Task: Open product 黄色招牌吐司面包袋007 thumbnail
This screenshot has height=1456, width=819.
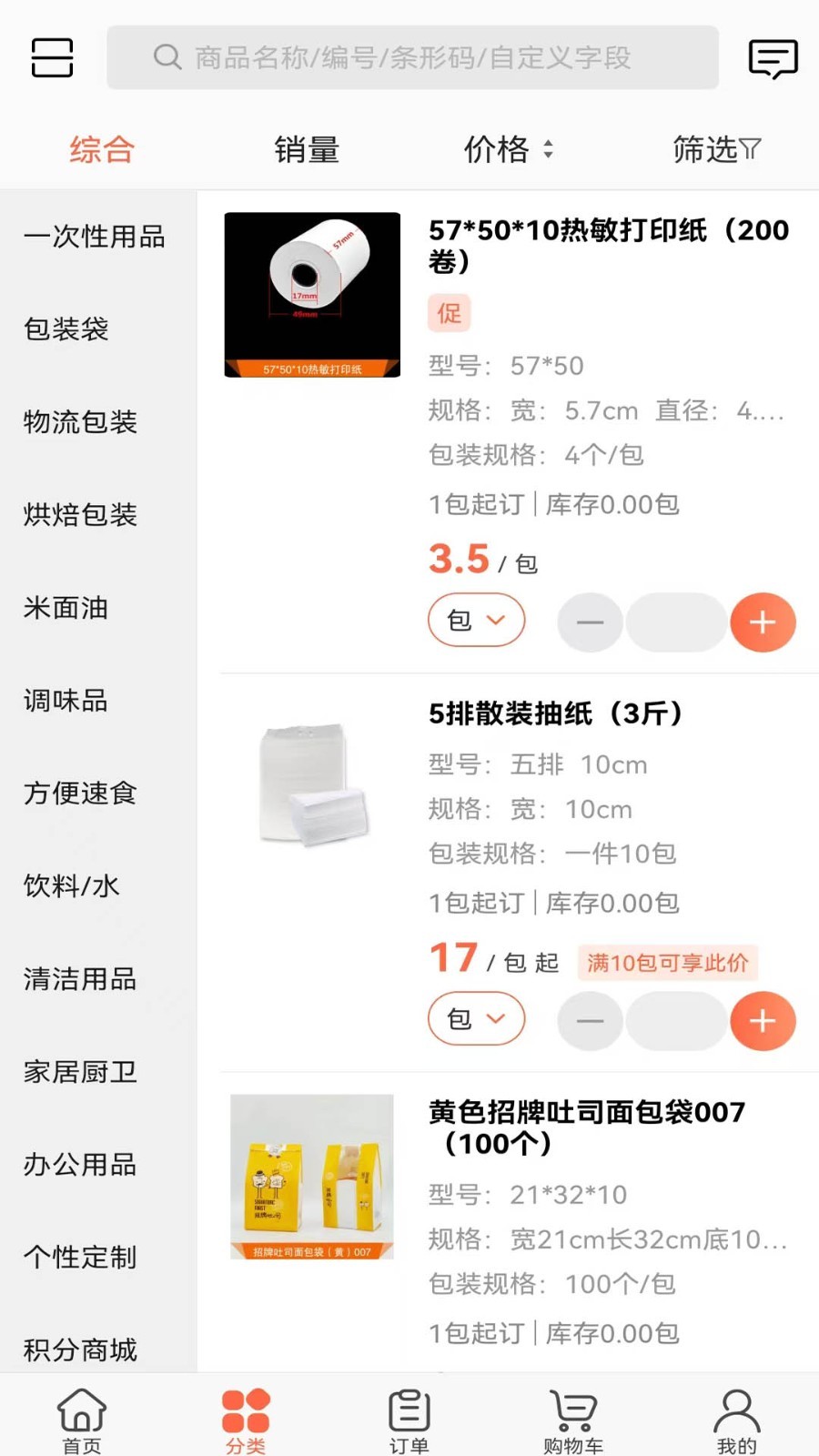Action: 311,1176
